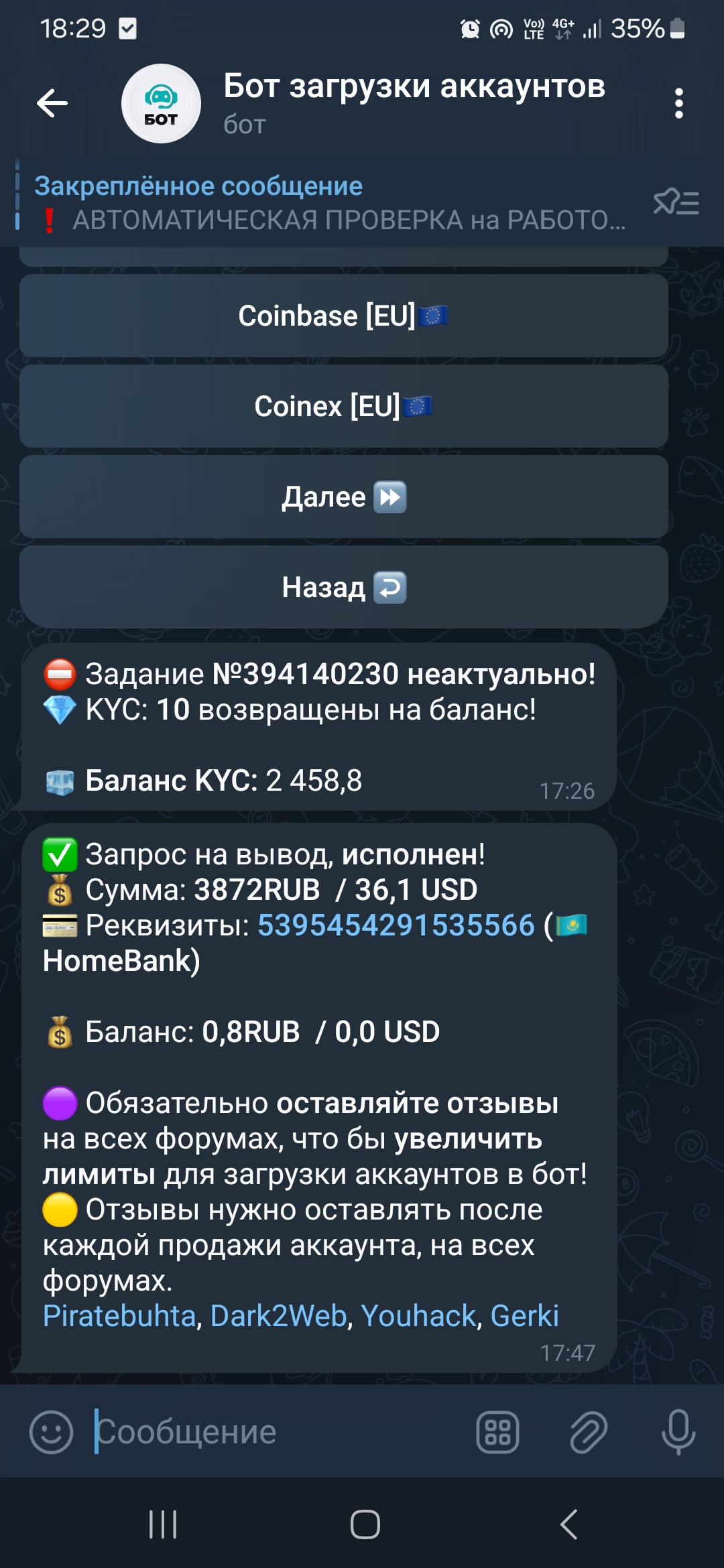Attach a file with the paperclip
This screenshot has height=1568, width=724.
588,1432
